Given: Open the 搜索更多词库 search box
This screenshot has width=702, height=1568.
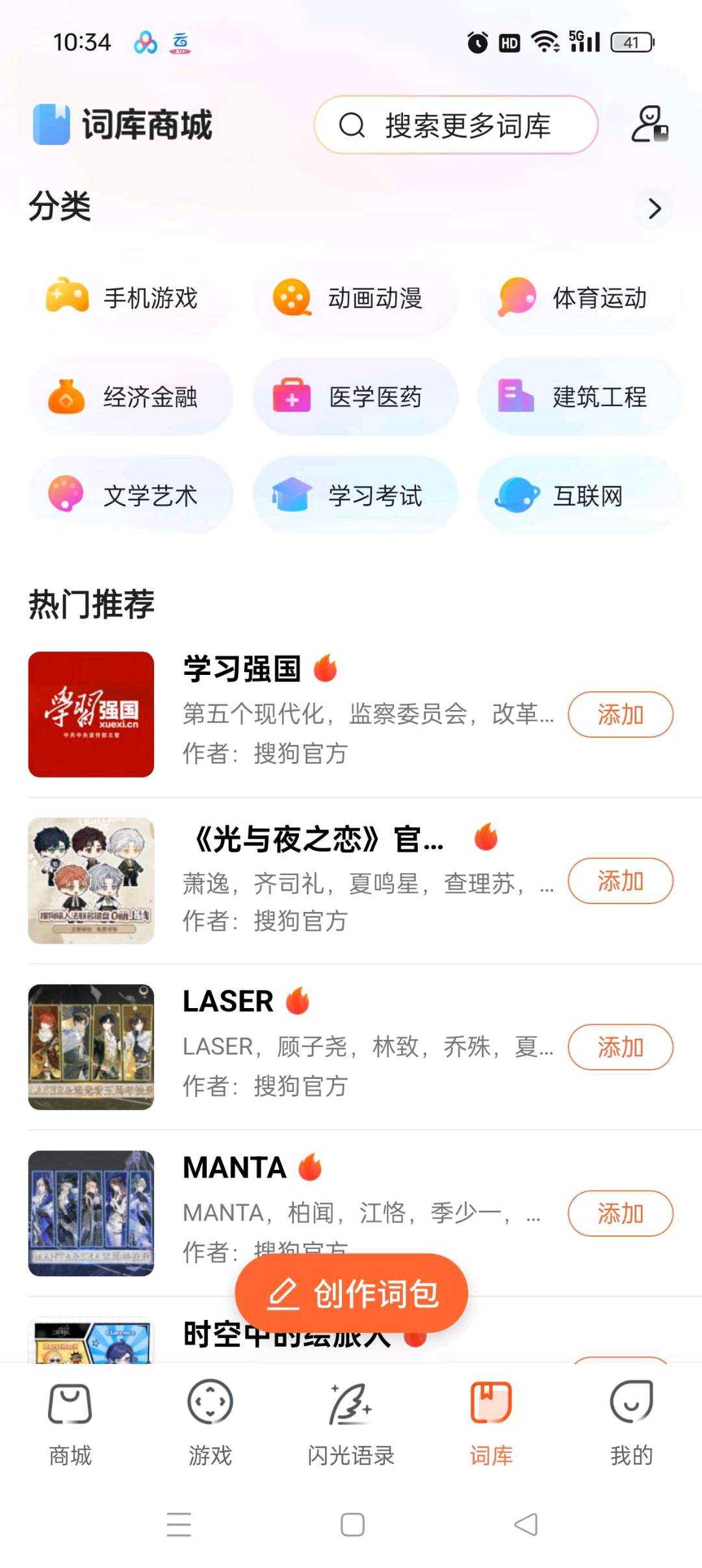Looking at the screenshot, I should [x=455, y=125].
